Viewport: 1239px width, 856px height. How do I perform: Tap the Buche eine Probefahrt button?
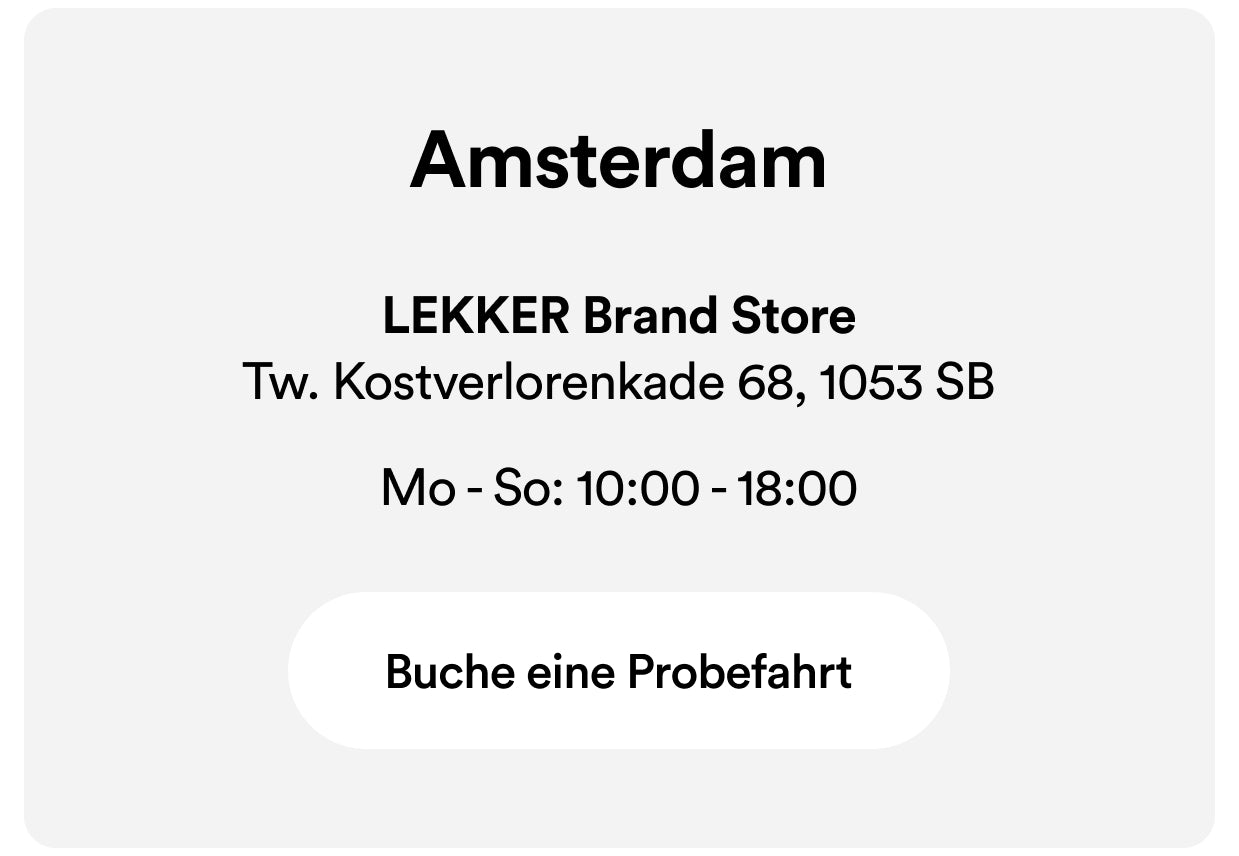(618, 671)
